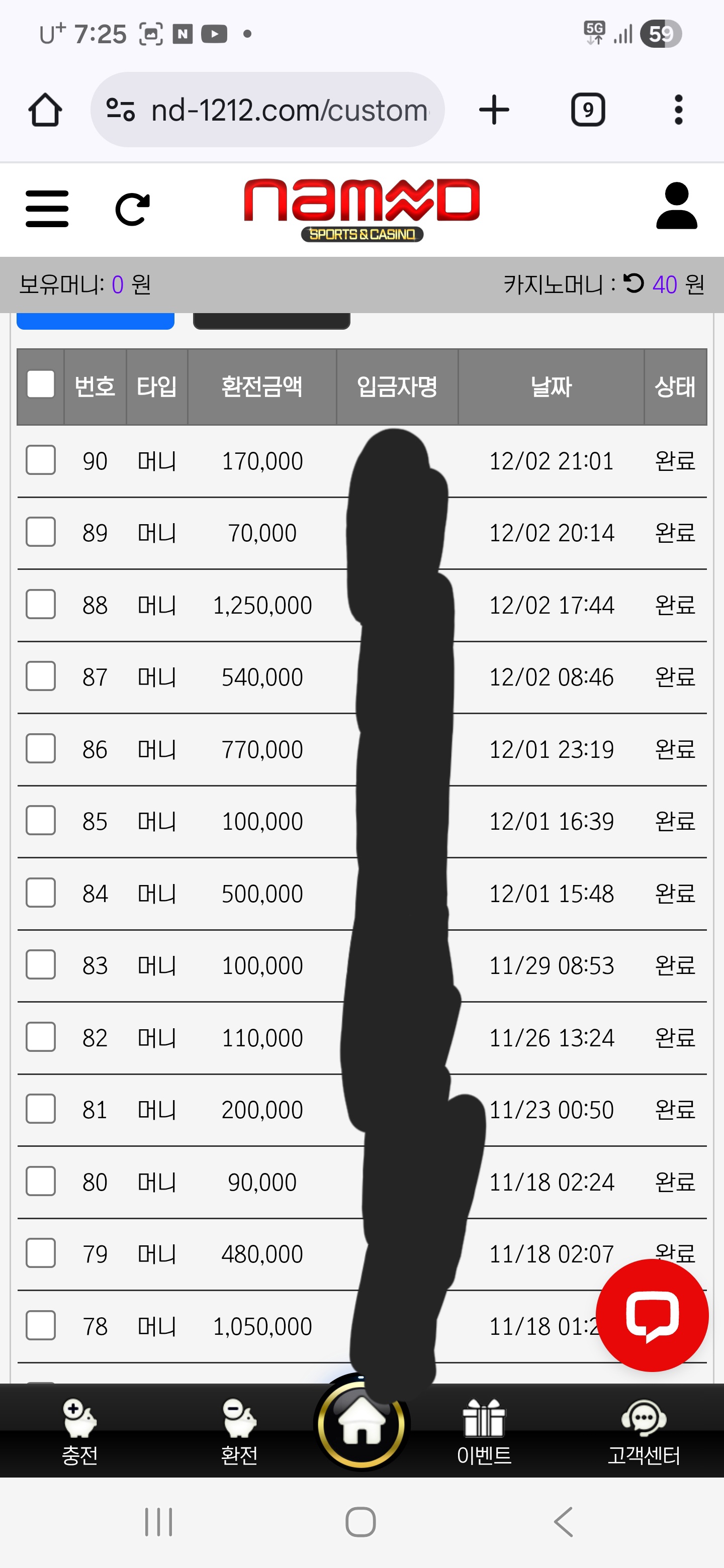Open the hamburger side menu
724x1568 pixels.
point(47,209)
